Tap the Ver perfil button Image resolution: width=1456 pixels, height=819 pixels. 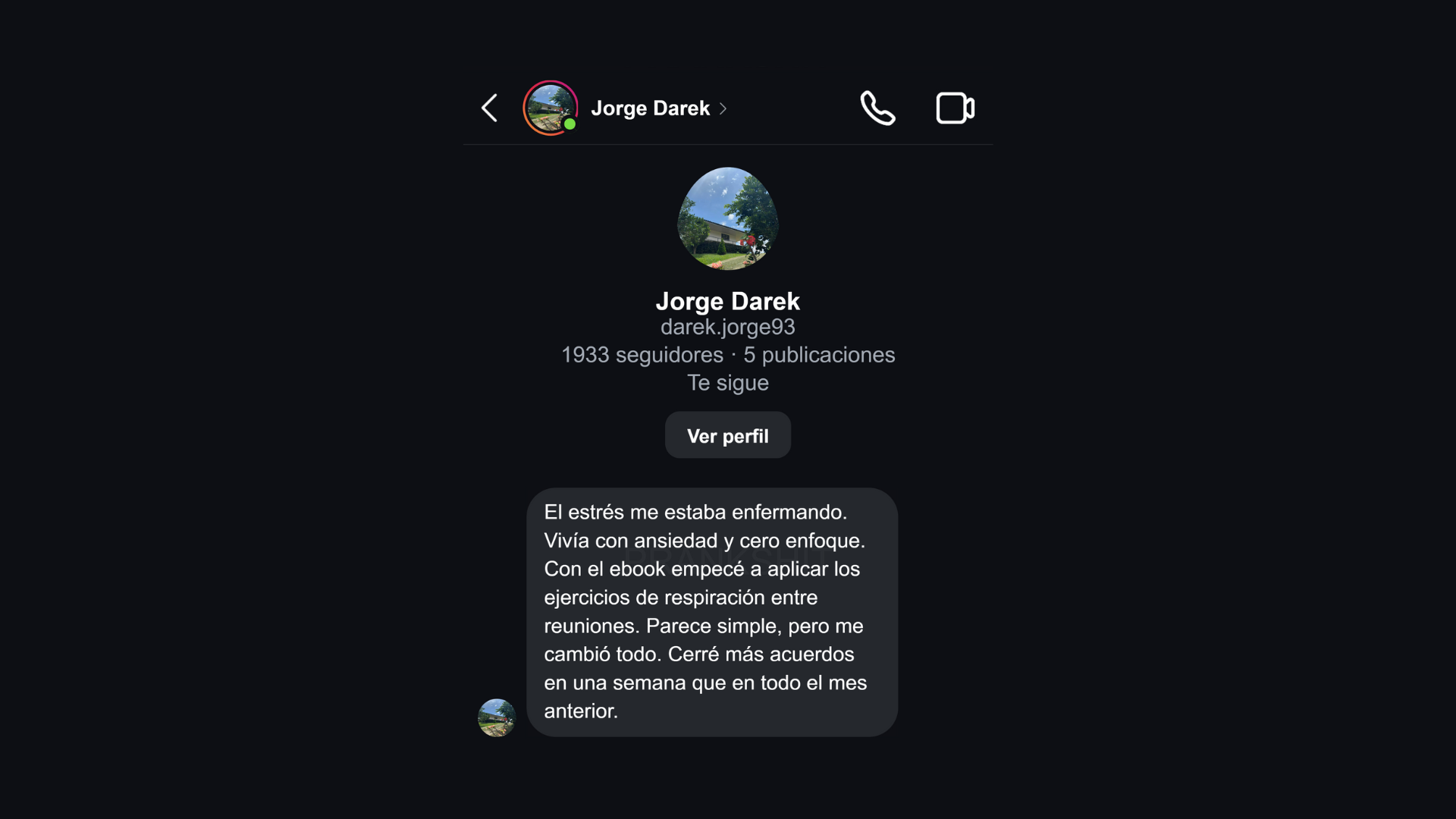pos(727,435)
